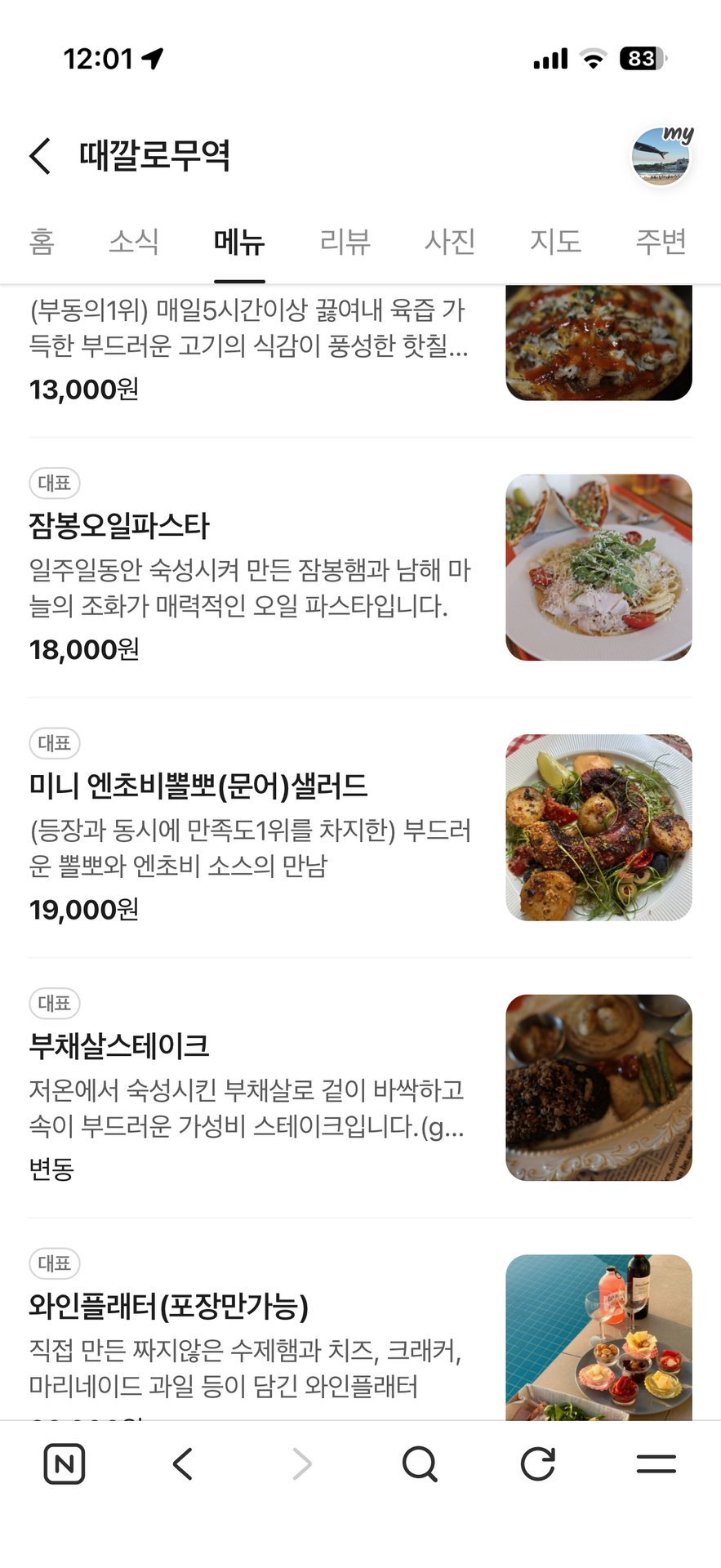Switch to the 리뷰 tab
Viewport: 721px width, 1568px height.
coord(344,242)
